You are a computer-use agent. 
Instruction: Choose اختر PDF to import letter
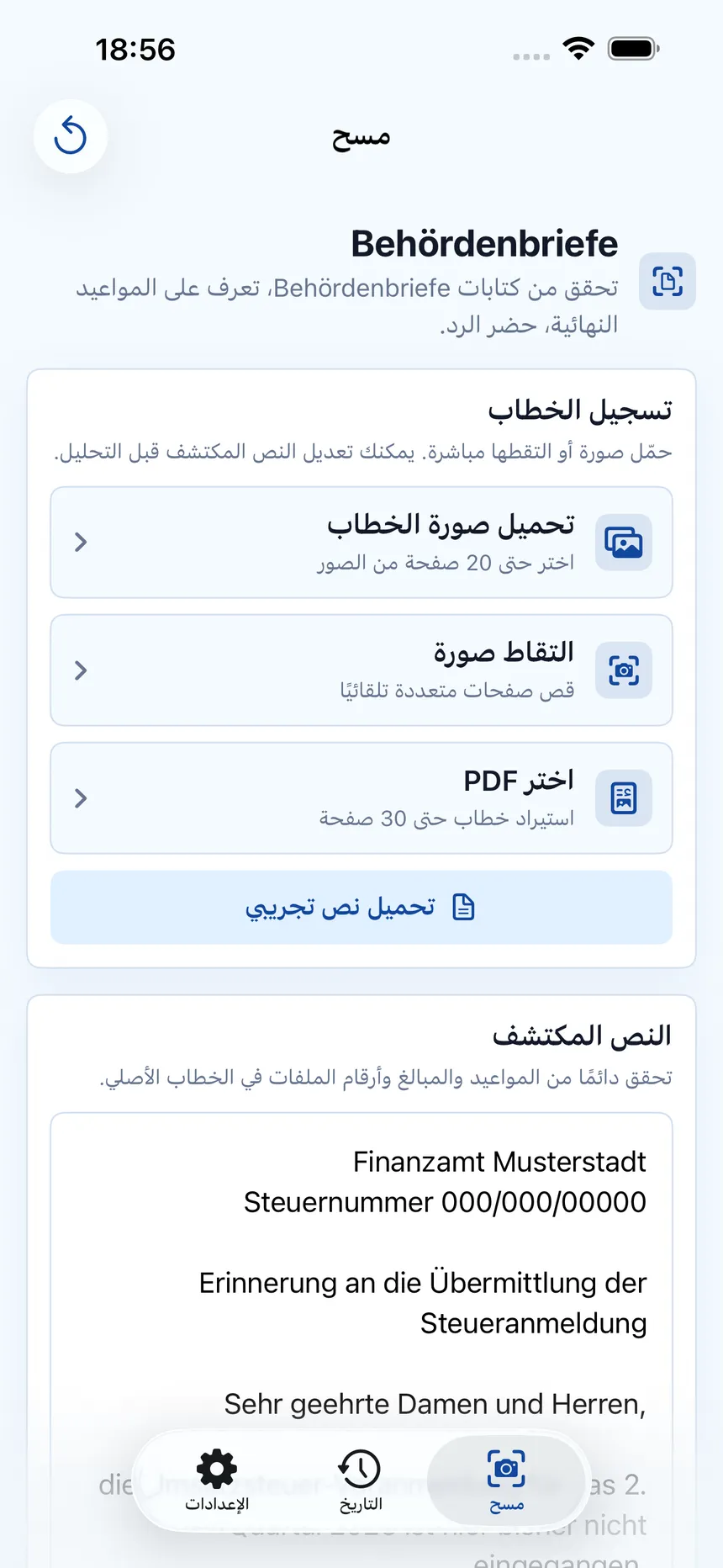pos(361,798)
